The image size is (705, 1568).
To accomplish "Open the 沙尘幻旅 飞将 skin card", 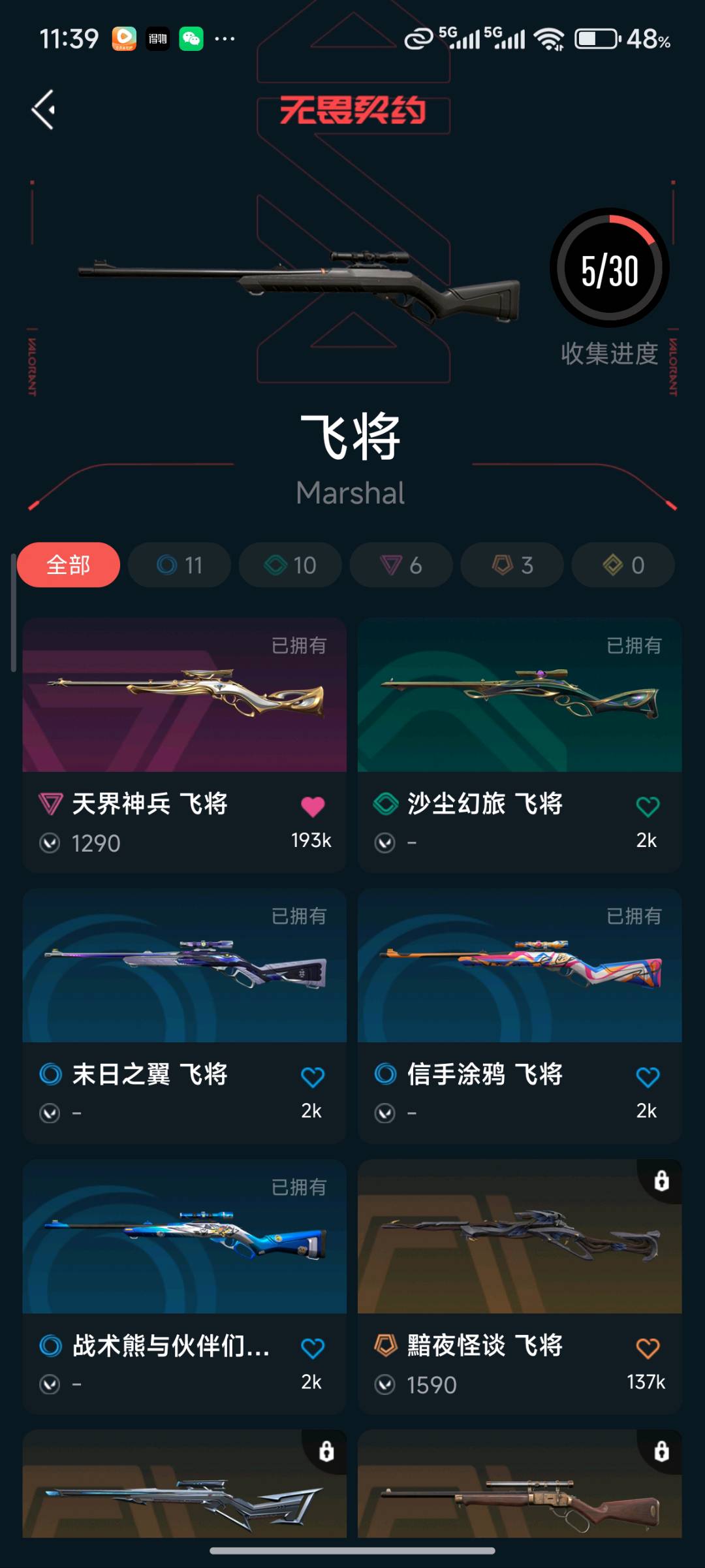I will pos(520,696).
